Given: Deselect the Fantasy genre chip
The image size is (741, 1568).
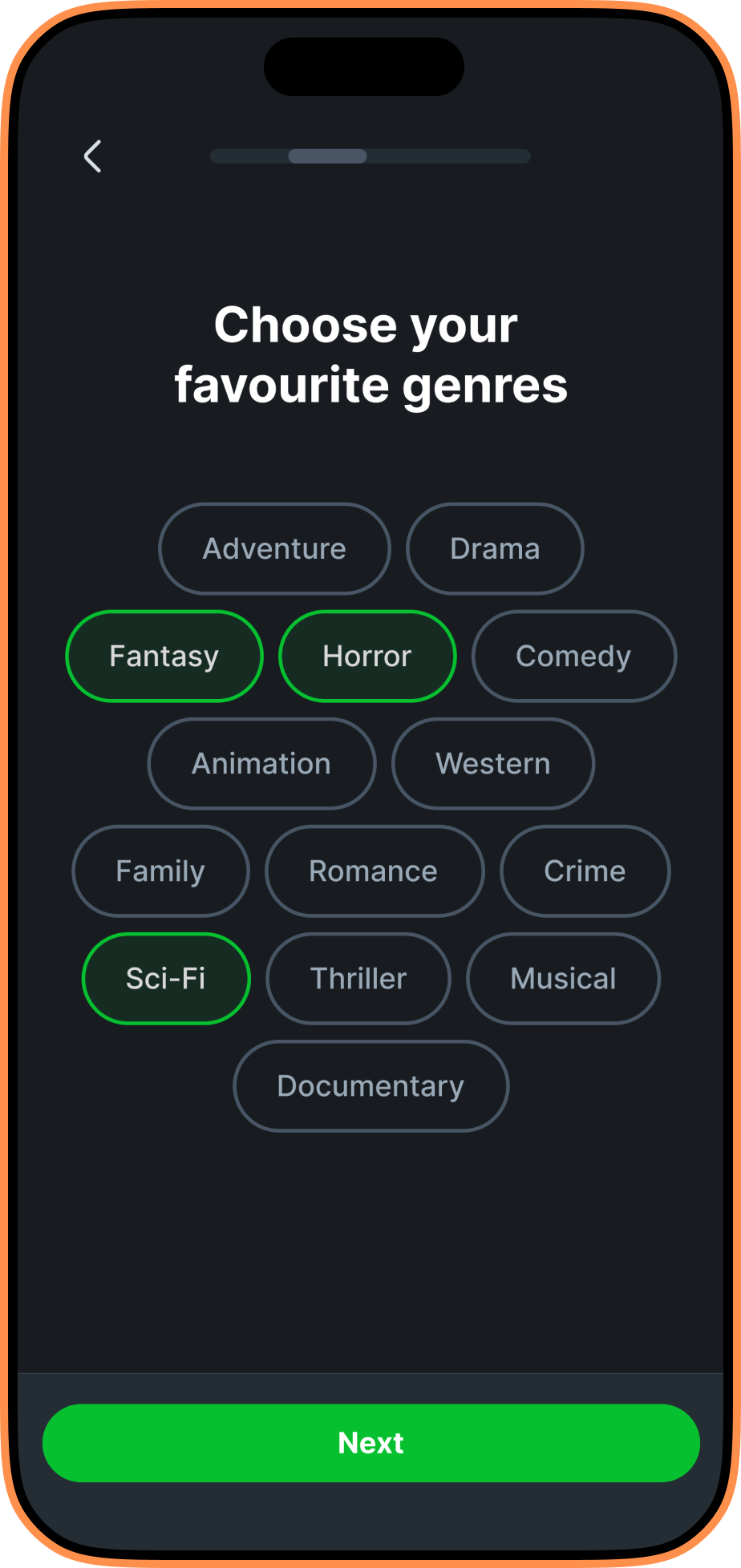Looking at the screenshot, I should click(x=164, y=657).
